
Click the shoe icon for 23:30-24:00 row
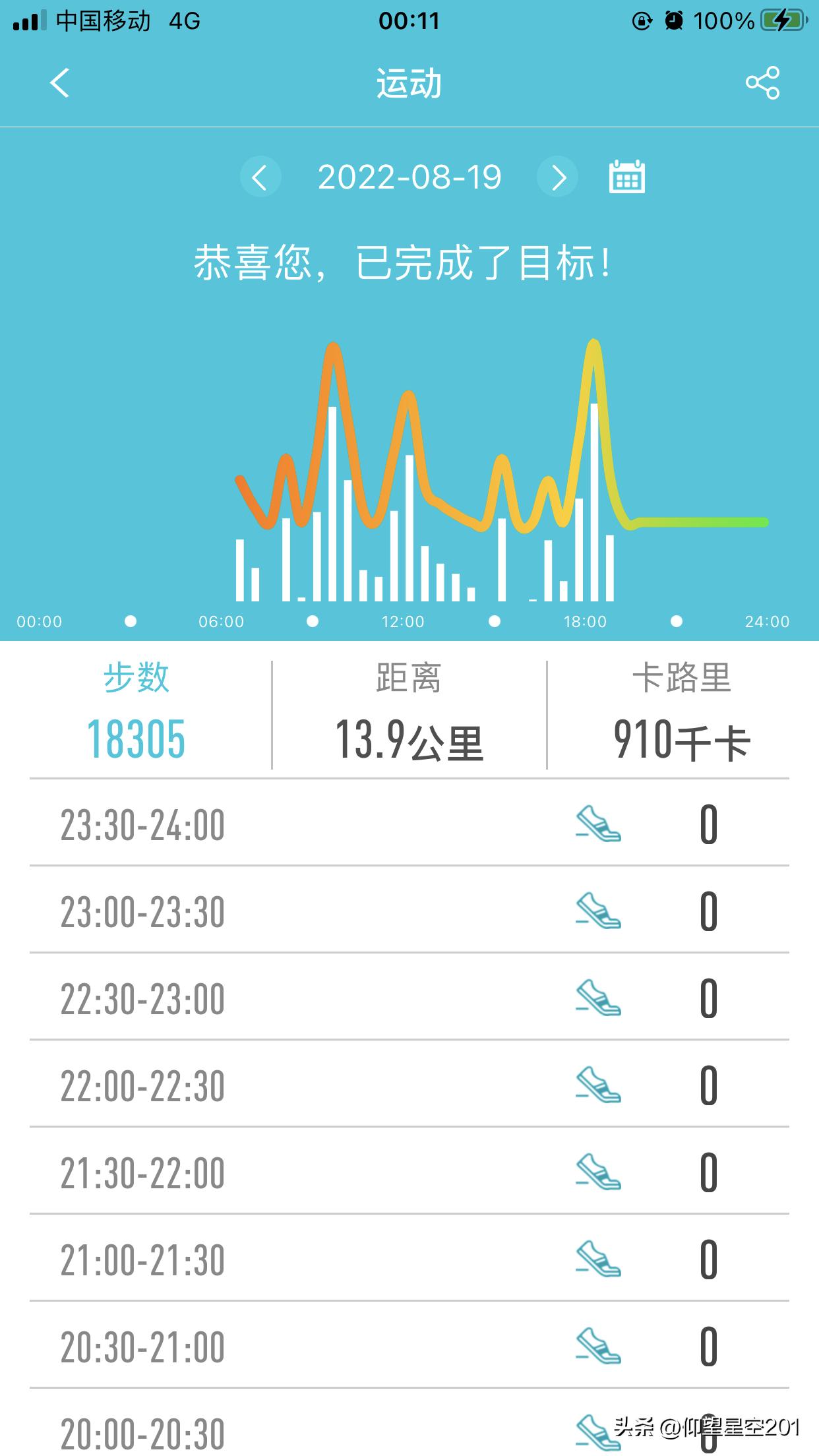599,825
